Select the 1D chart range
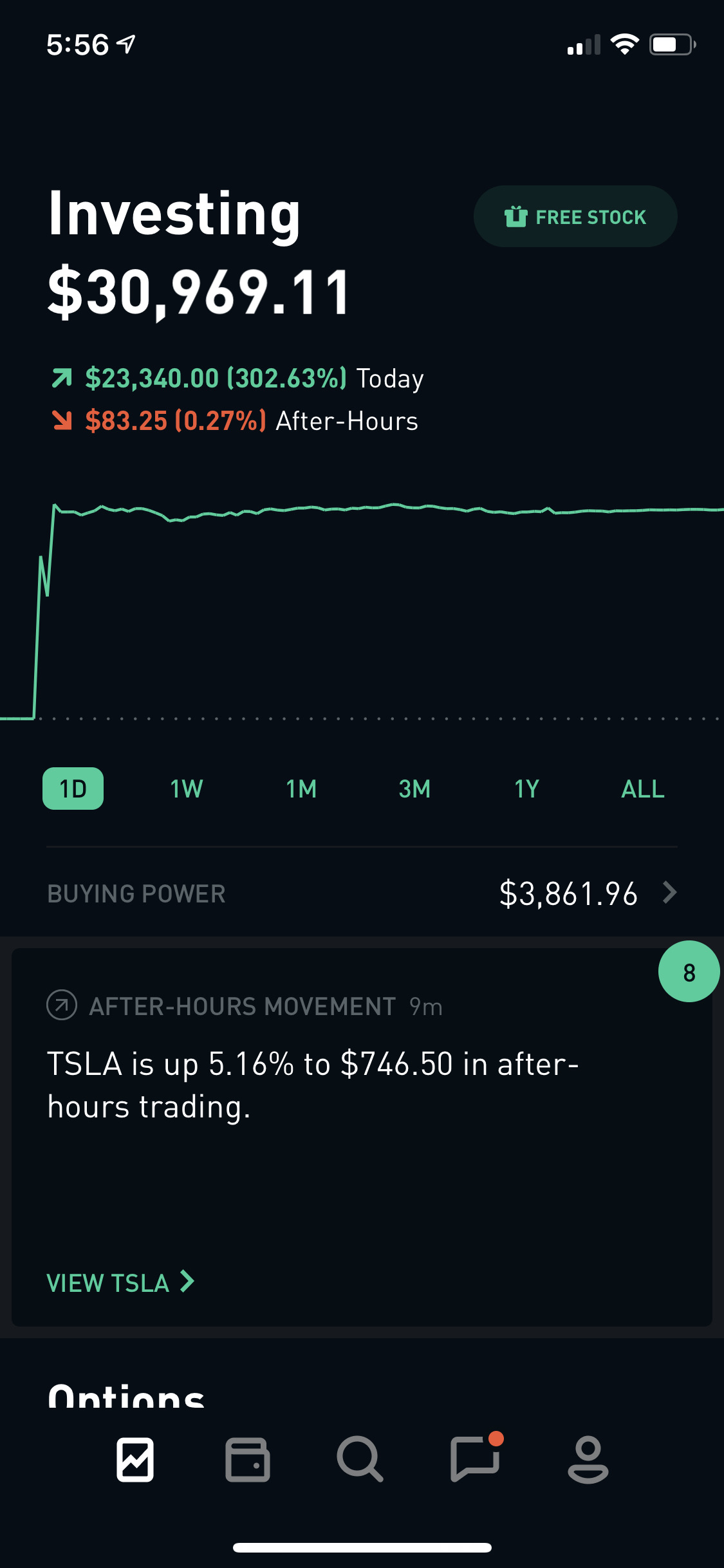This screenshot has width=724, height=1568. [x=73, y=789]
